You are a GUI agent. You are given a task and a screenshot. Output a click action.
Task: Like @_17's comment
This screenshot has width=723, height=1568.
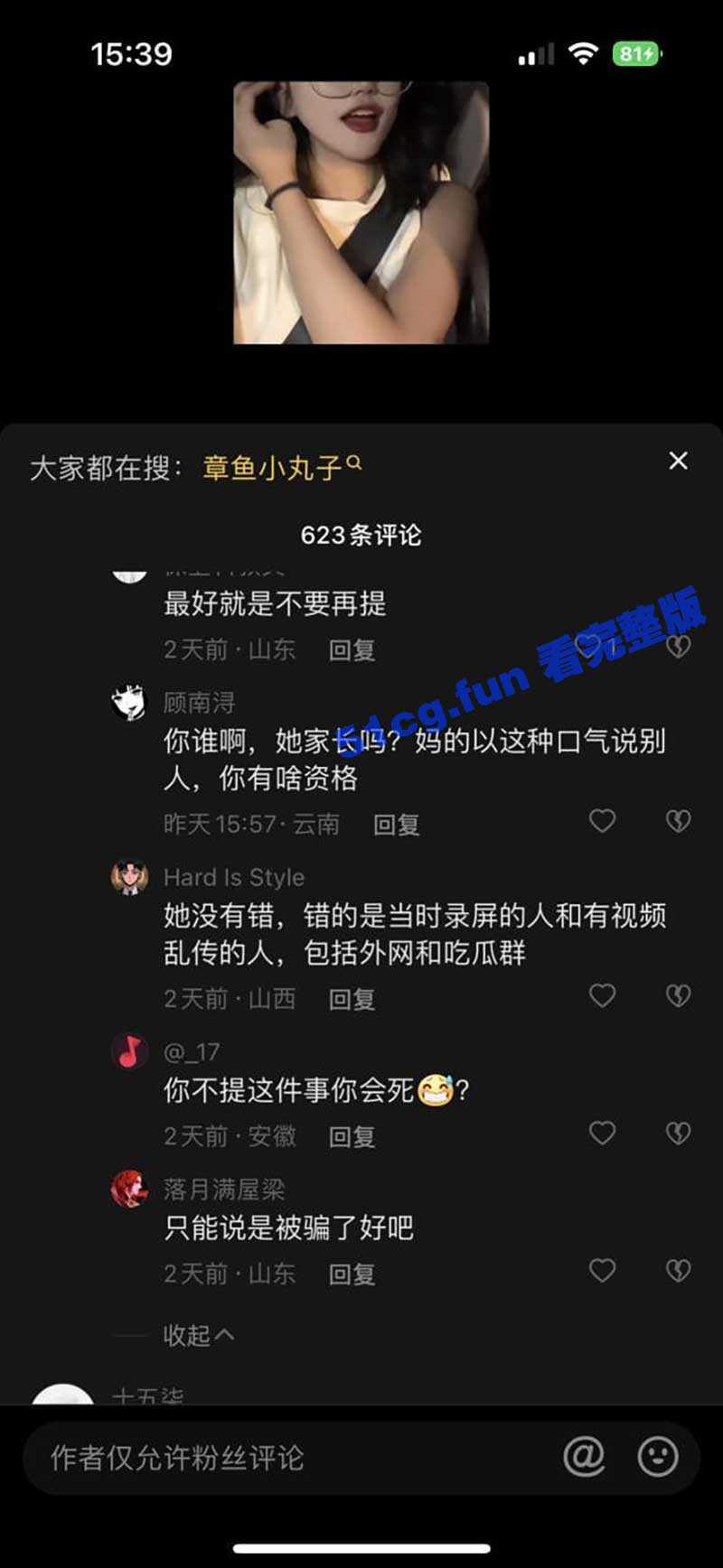click(x=602, y=1133)
